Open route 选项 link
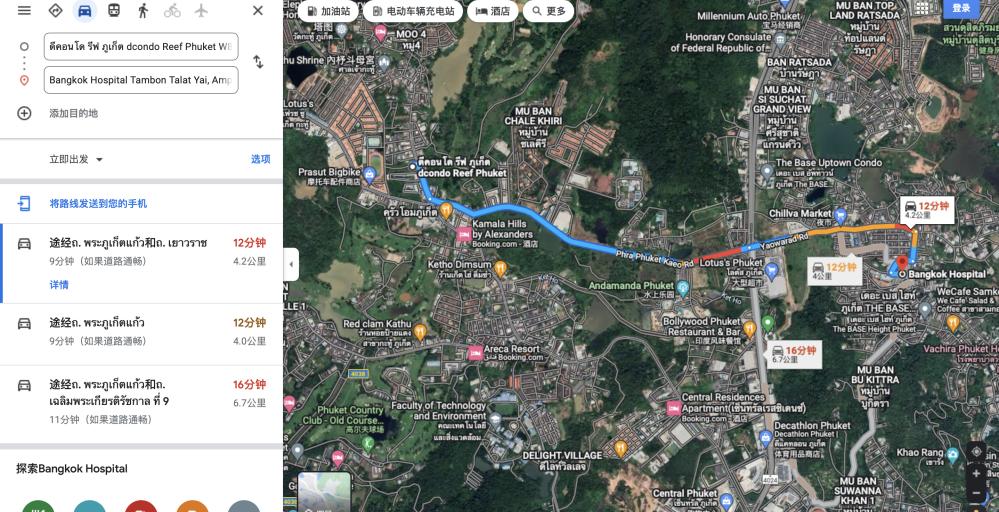This screenshot has height=512, width=999. [x=260, y=159]
